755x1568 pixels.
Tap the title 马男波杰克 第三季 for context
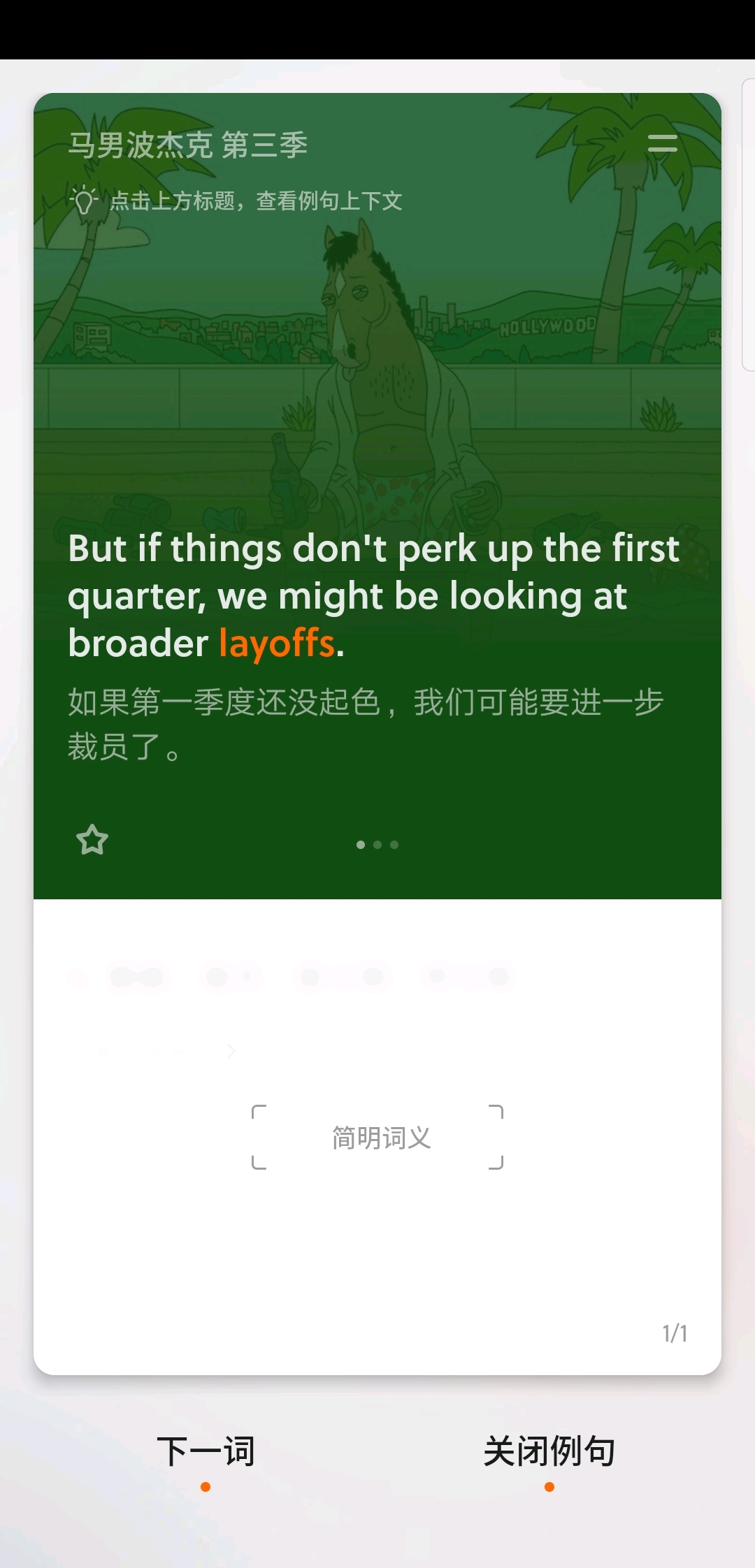(187, 145)
